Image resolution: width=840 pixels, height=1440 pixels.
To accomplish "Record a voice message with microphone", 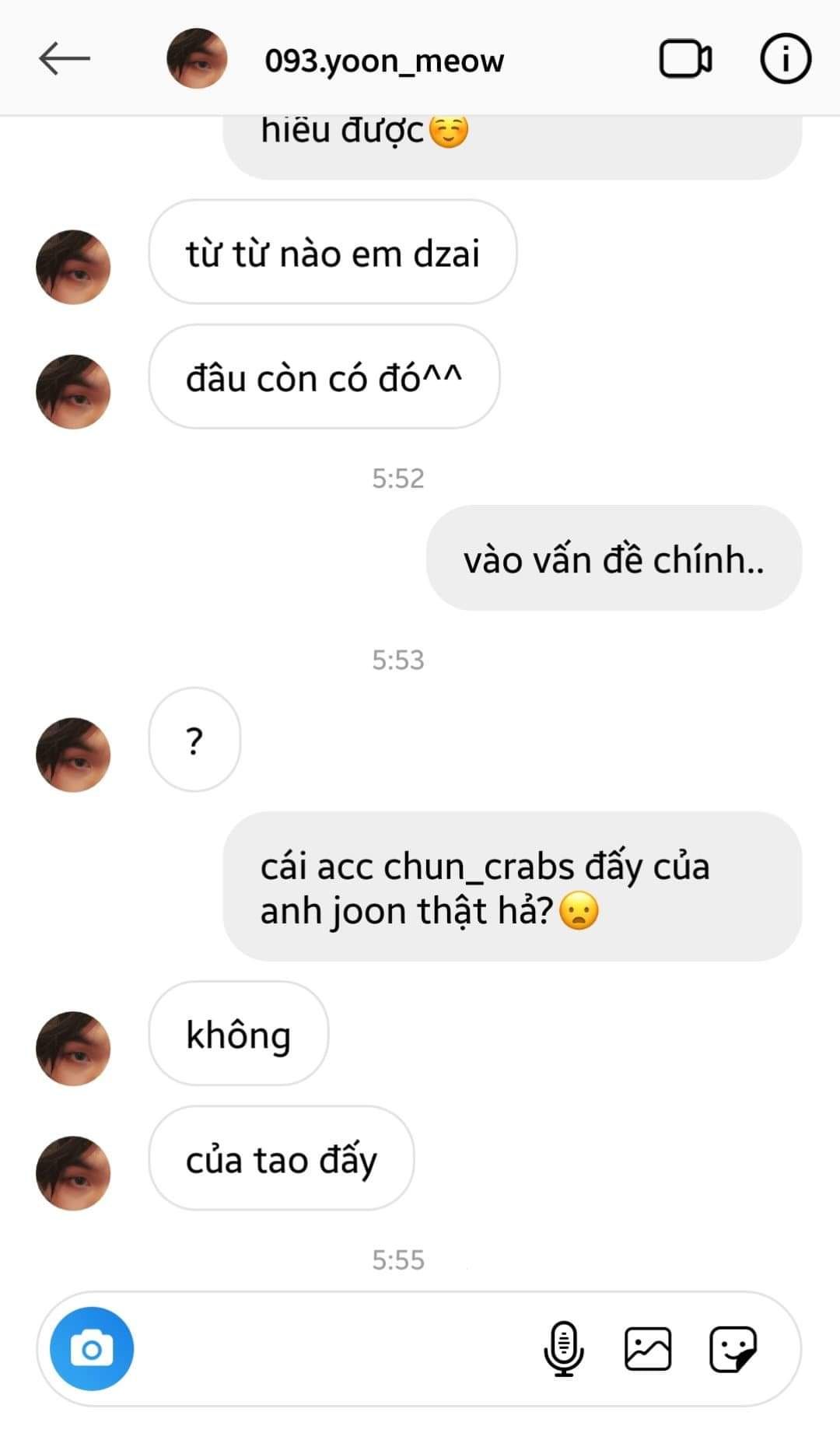I will (x=563, y=1348).
